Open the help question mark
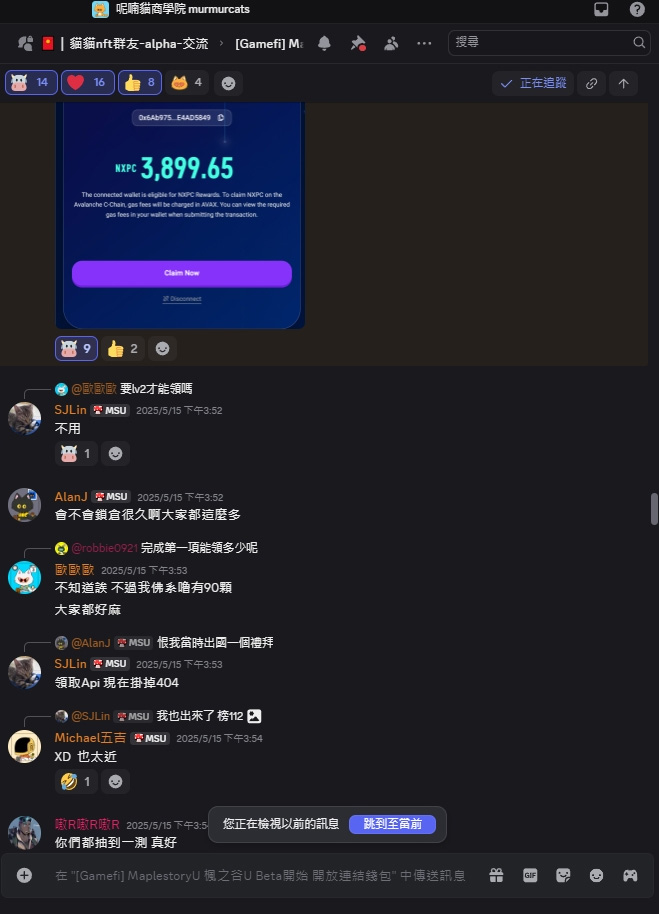Viewport: 659px width, 914px height. coord(637,9)
